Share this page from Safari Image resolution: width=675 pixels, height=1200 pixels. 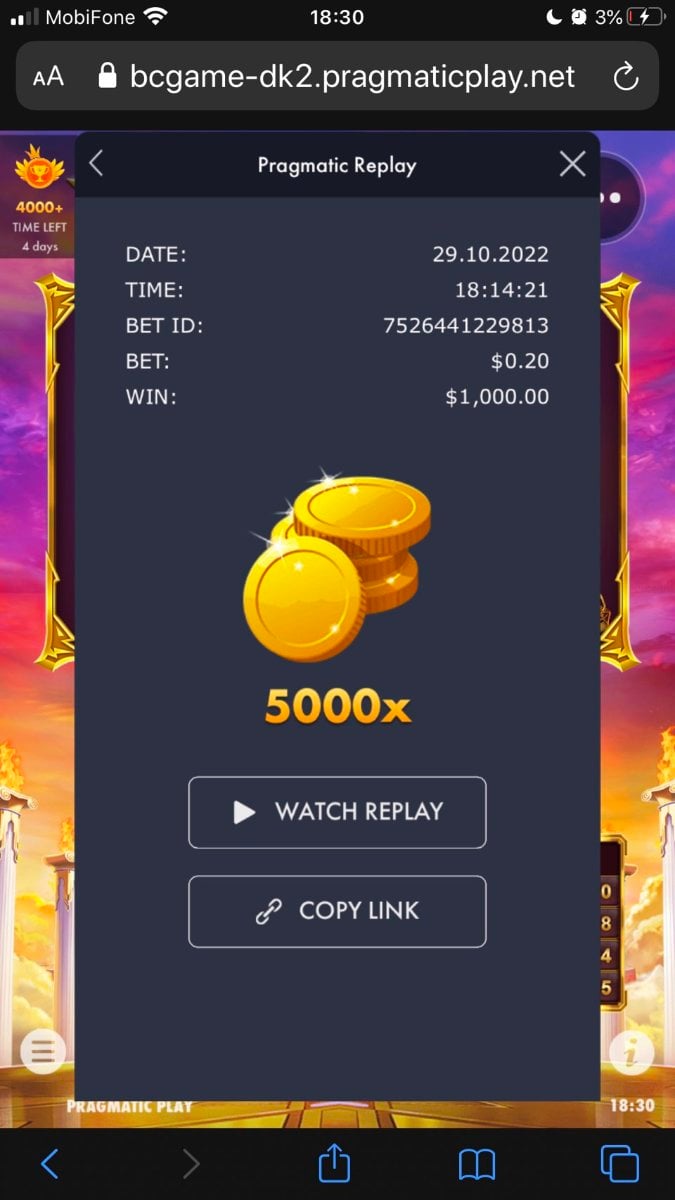[x=335, y=1163]
